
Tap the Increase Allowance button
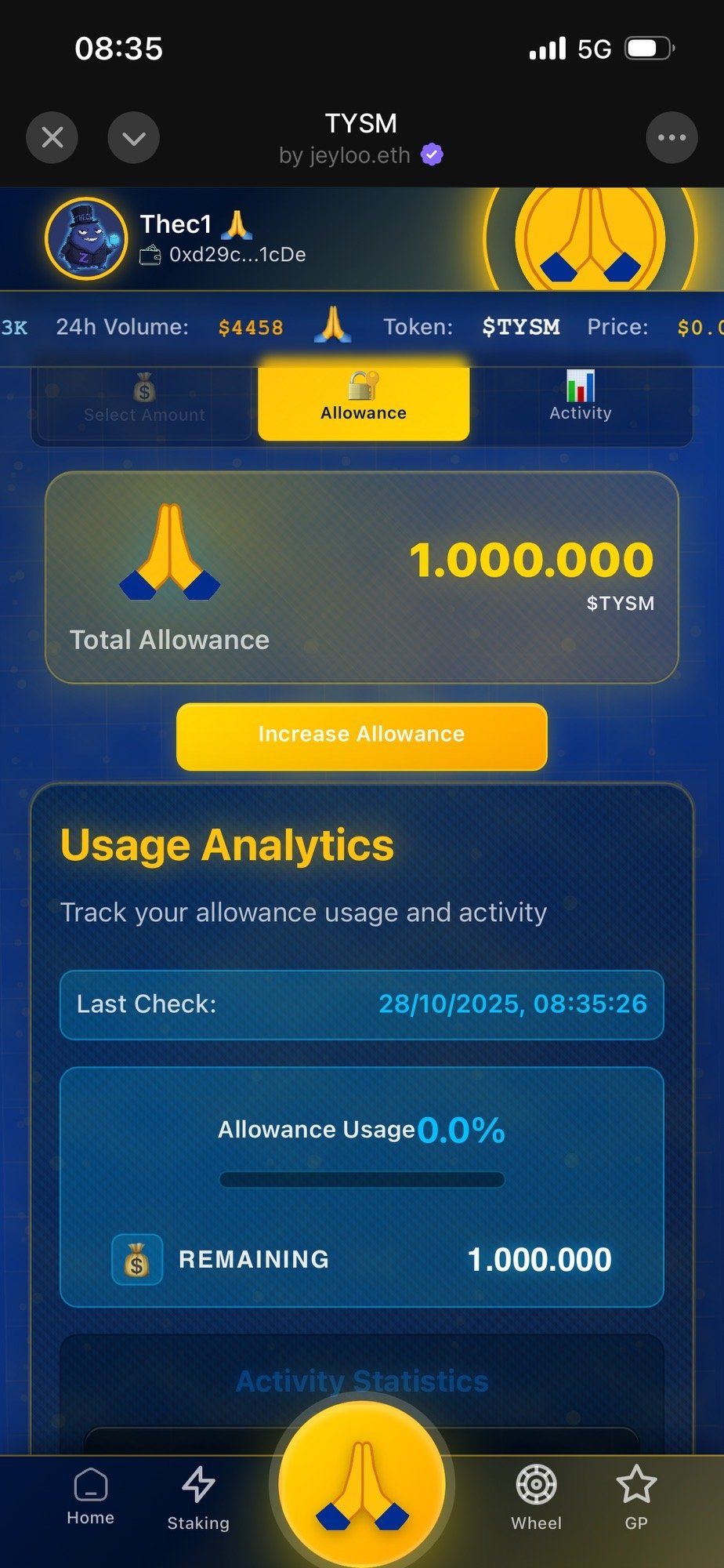coord(361,735)
